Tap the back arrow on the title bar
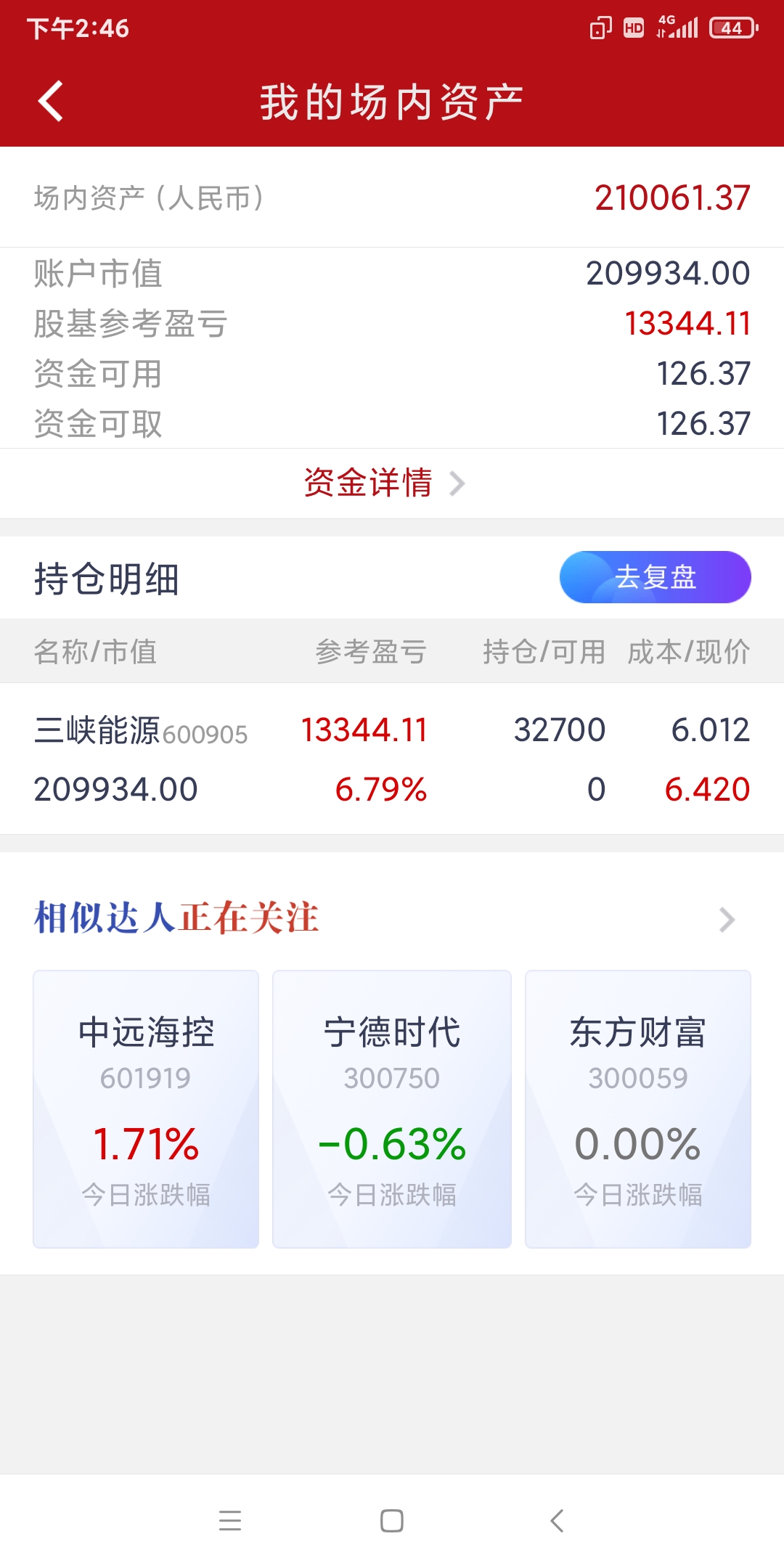Image resolution: width=784 pixels, height=1568 pixels. 51,102
